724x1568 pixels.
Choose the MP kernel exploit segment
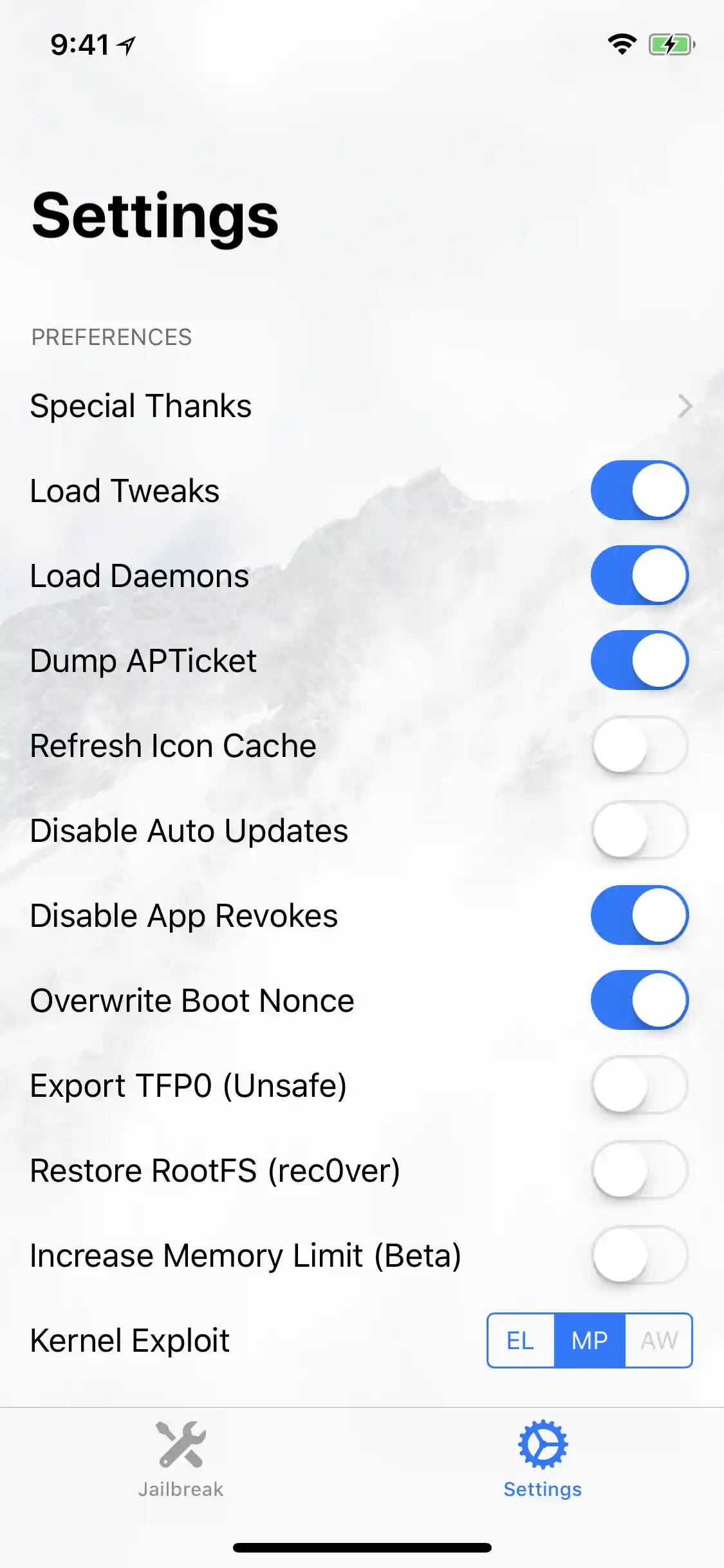589,1341
